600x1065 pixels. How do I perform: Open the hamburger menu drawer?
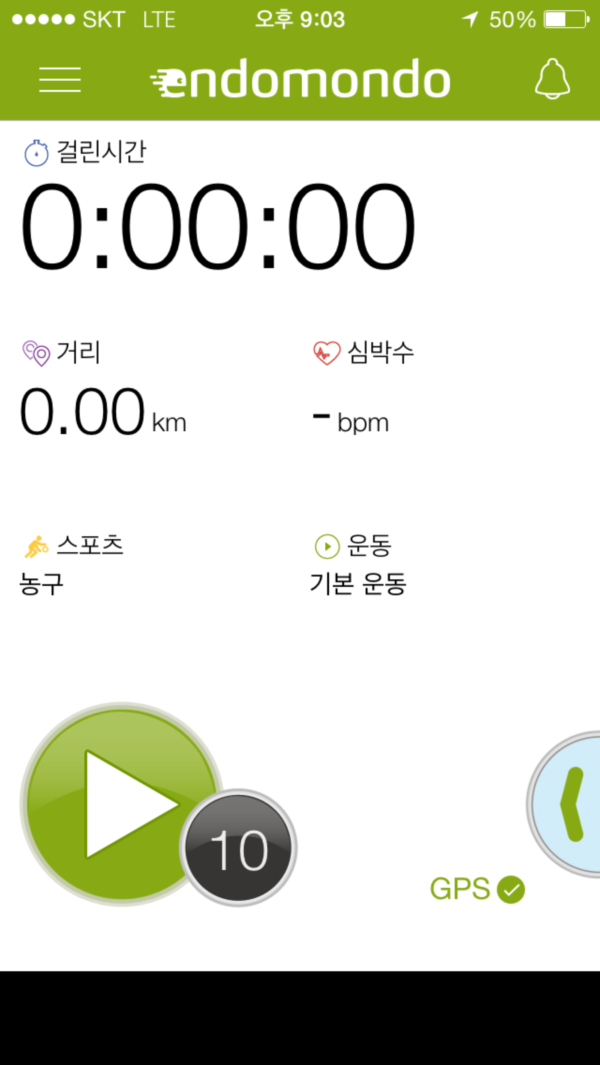click(60, 80)
